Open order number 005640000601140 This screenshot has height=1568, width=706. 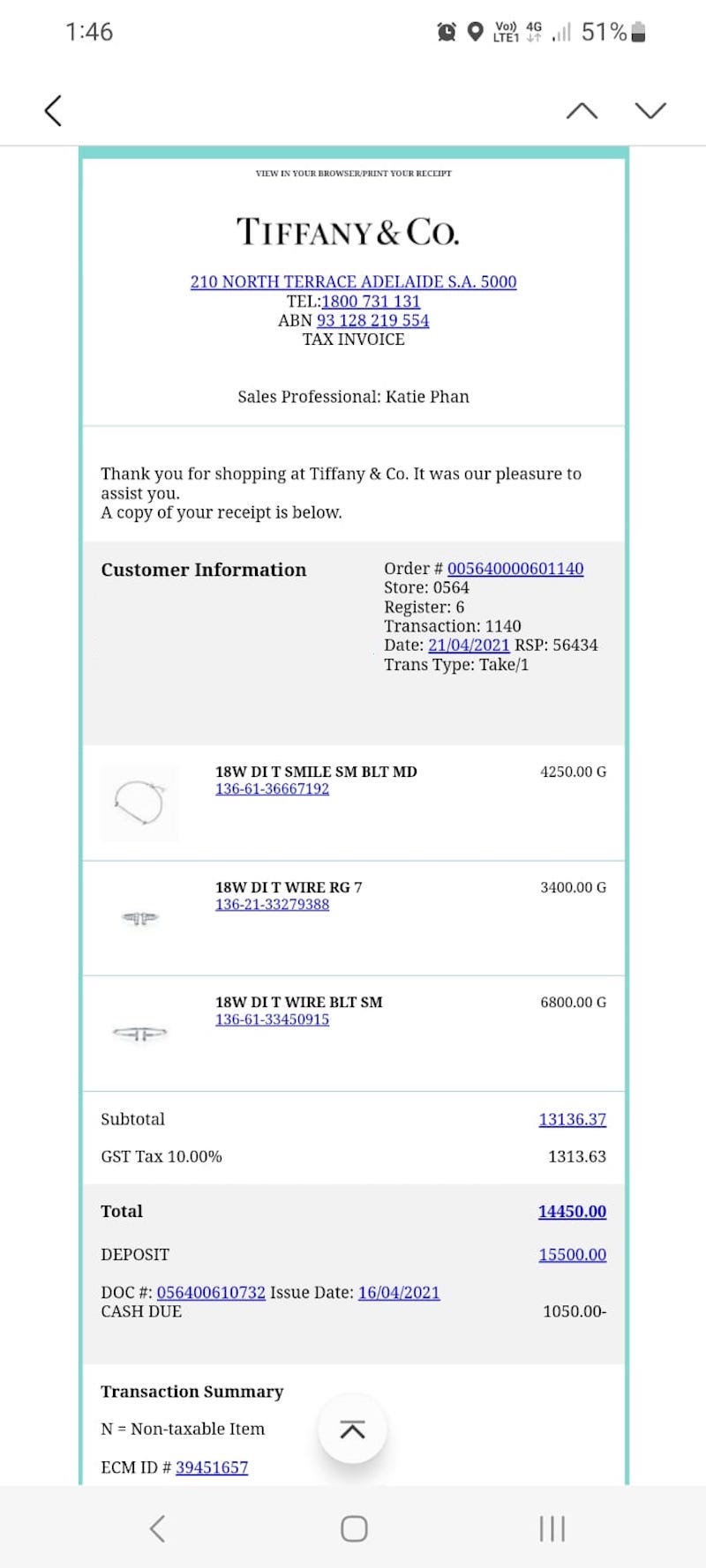(x=515, y=569)
